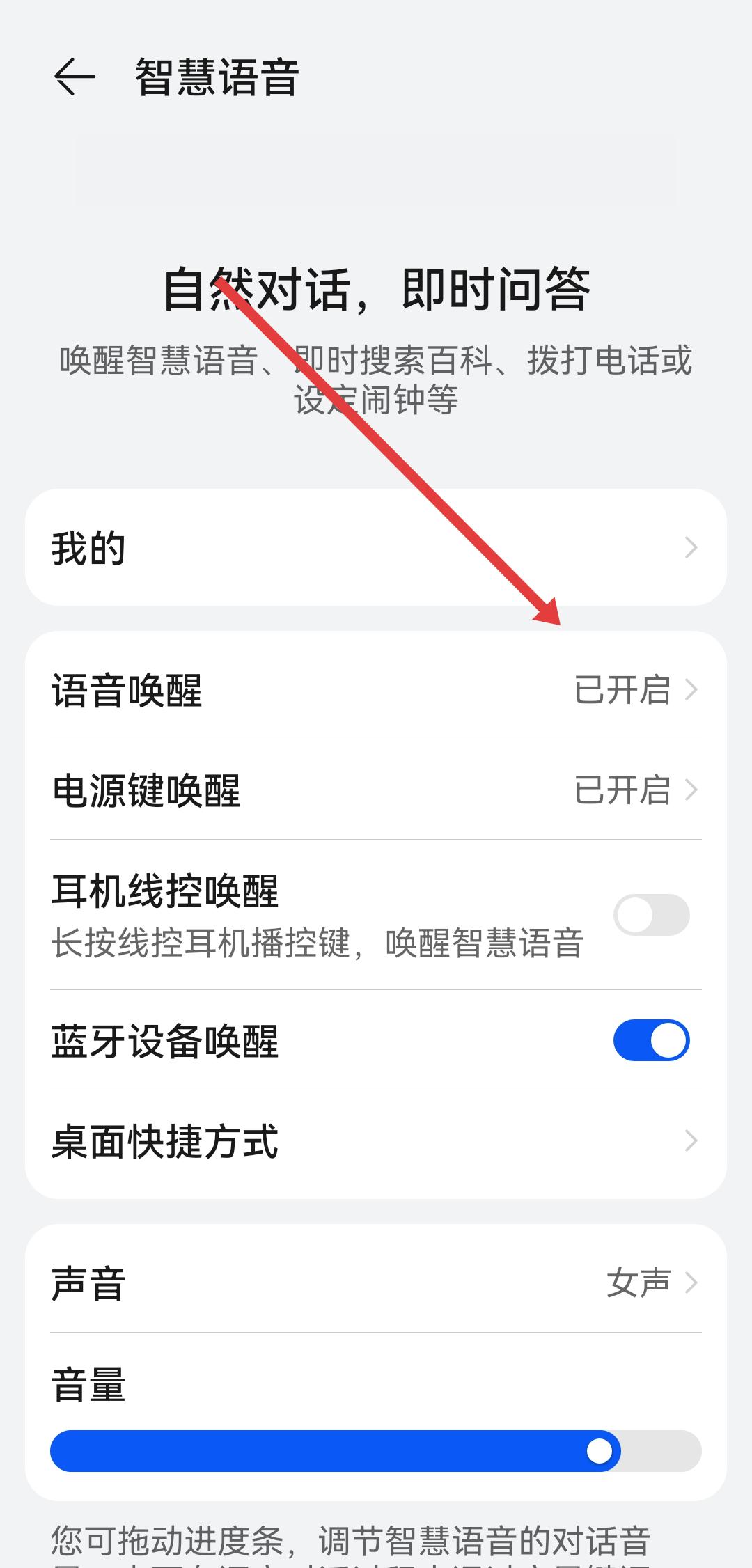
Task: Tap the 音量 slider track
Action: tap(376, 1451)
